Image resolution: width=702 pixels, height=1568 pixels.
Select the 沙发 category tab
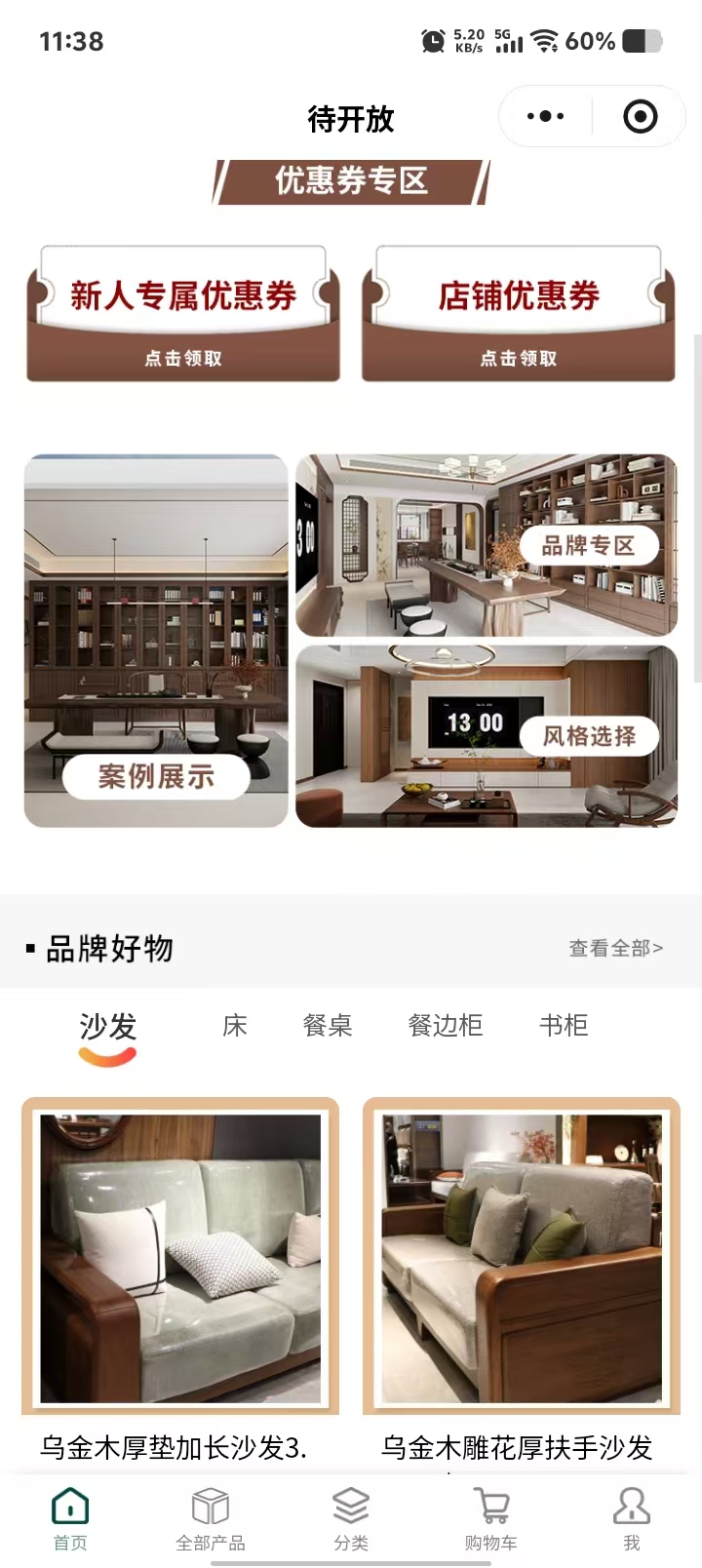click(x=108, y=1027)
